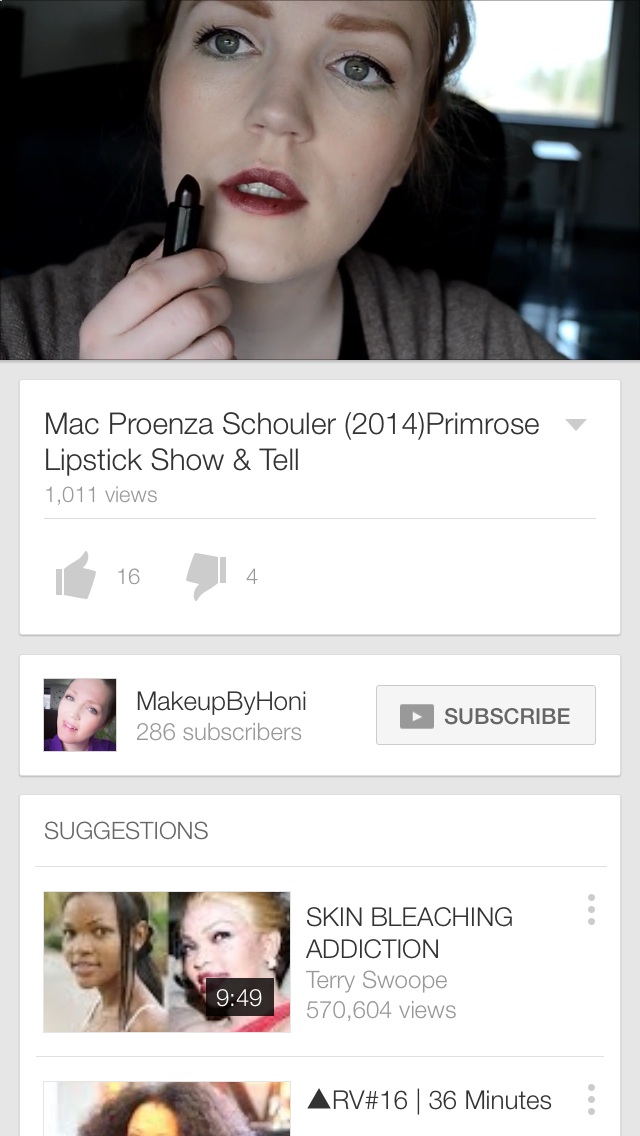Image resolution: width=640 pixels, height=1136 pixels.
Task: Like this video with thumbs up
Action: (x=76, y=576)
